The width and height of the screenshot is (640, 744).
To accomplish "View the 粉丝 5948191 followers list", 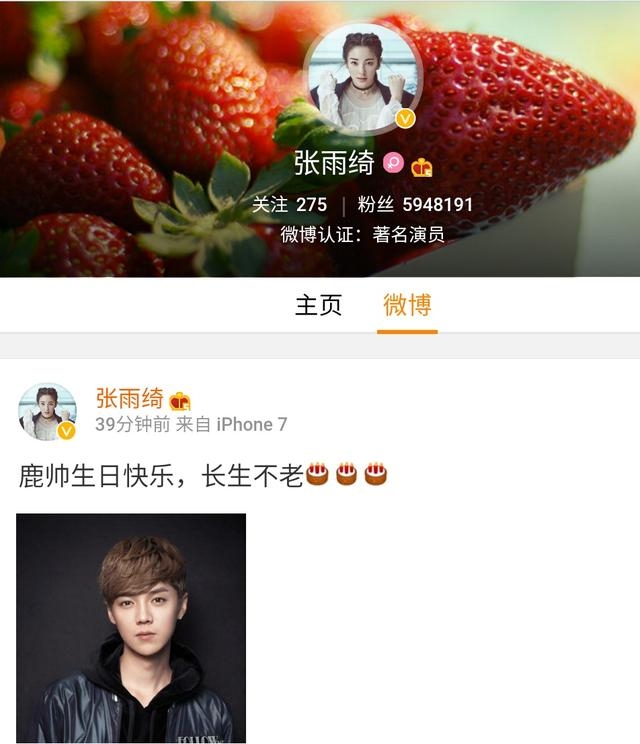I will (415, 205).
